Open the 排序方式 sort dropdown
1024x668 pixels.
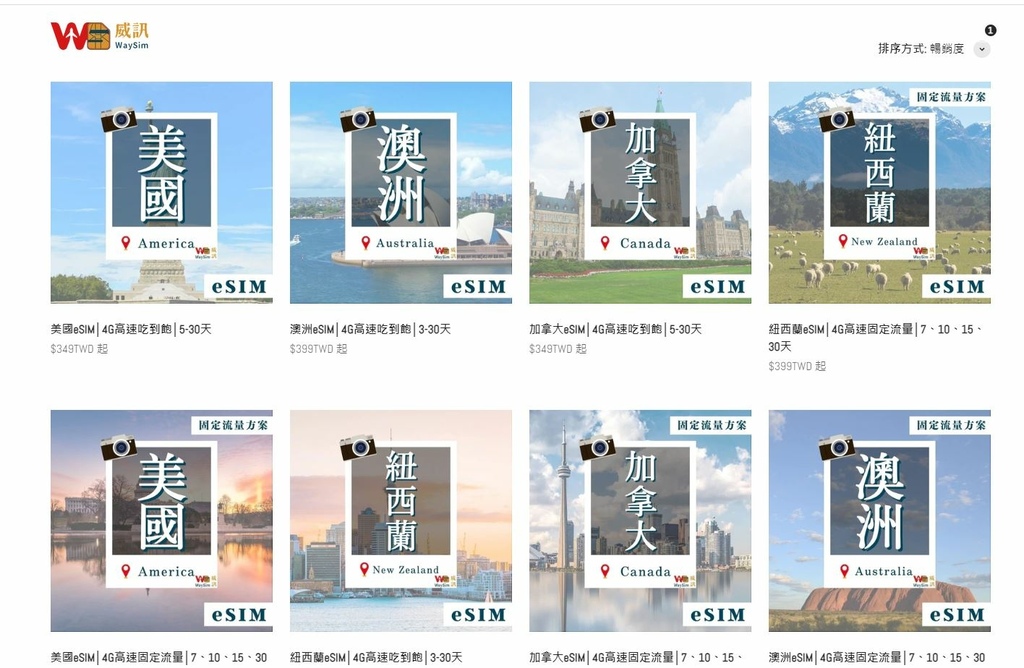(x=981, y=49)
